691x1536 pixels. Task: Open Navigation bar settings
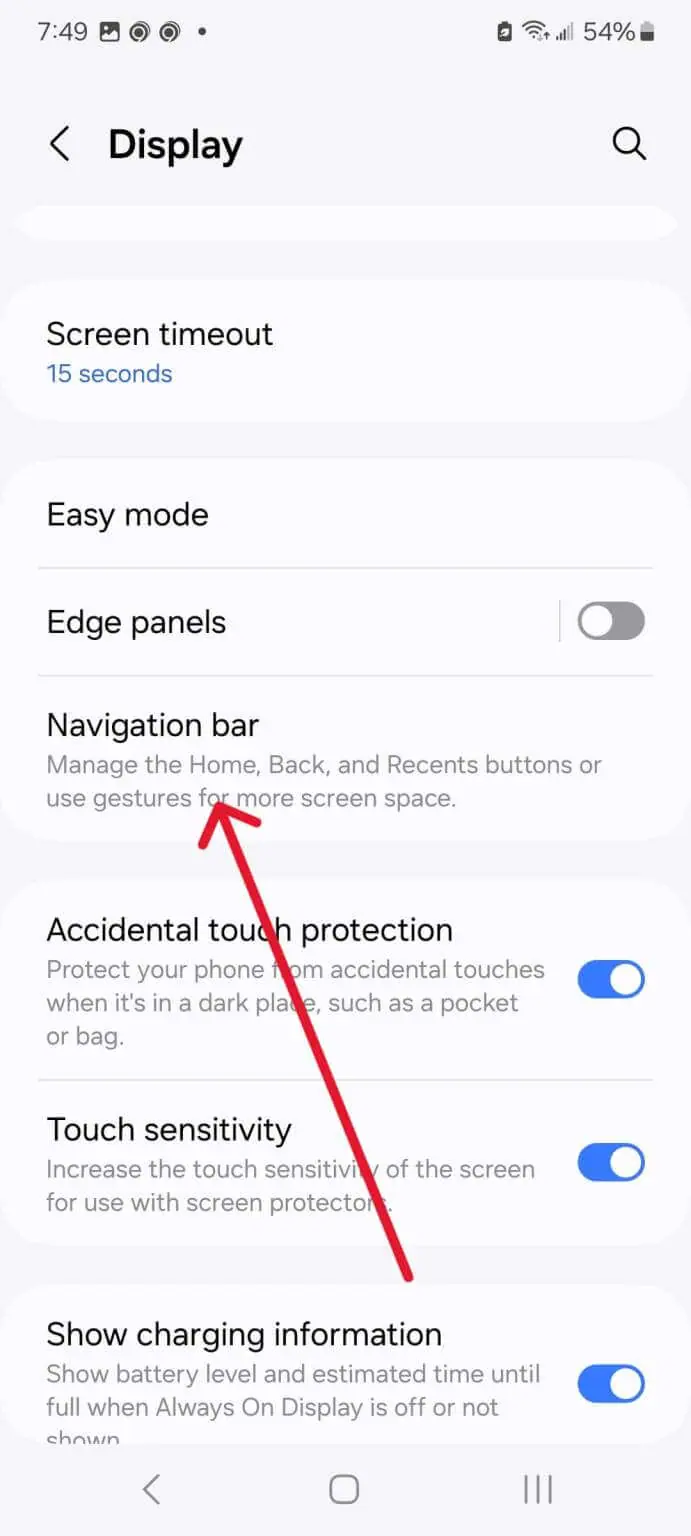[x=345, y=759]
